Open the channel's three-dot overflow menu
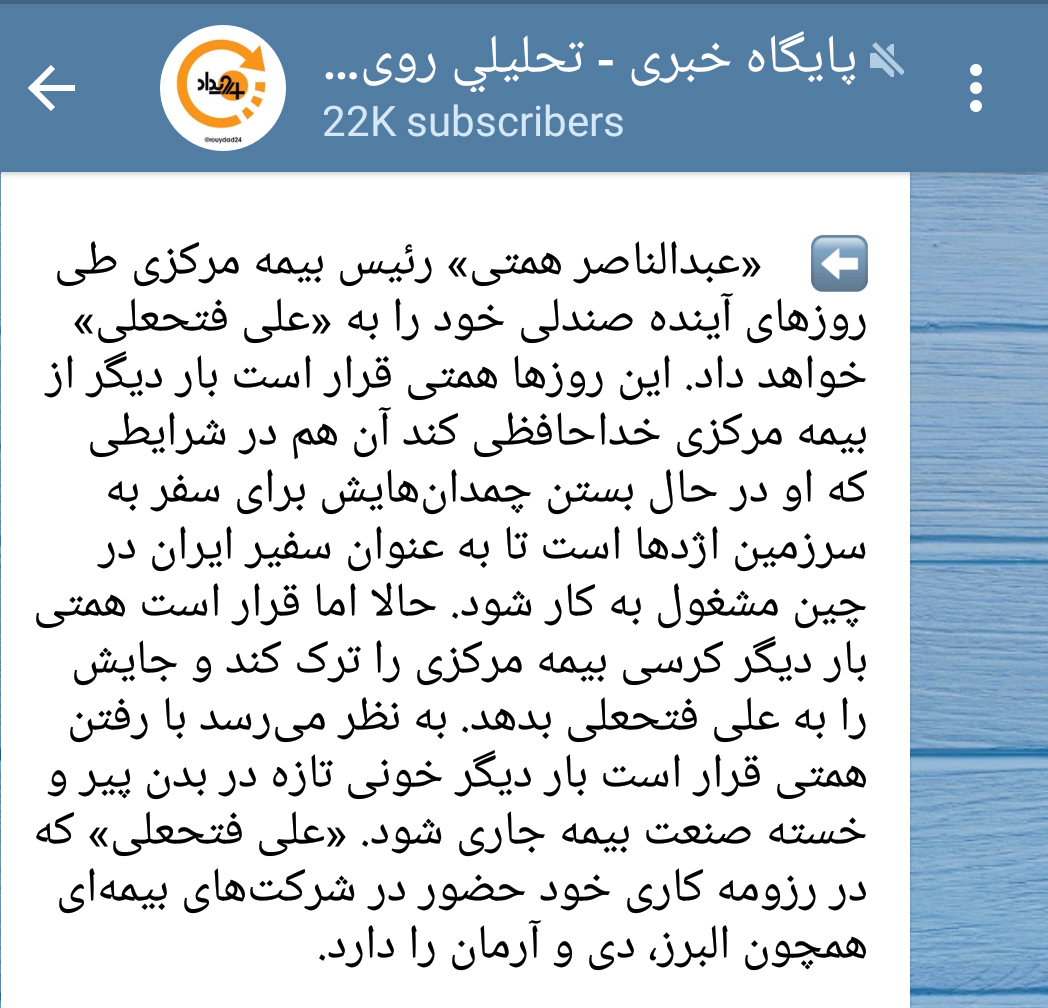This screenshot has width=1048, height=1008. tap(976, 88)
